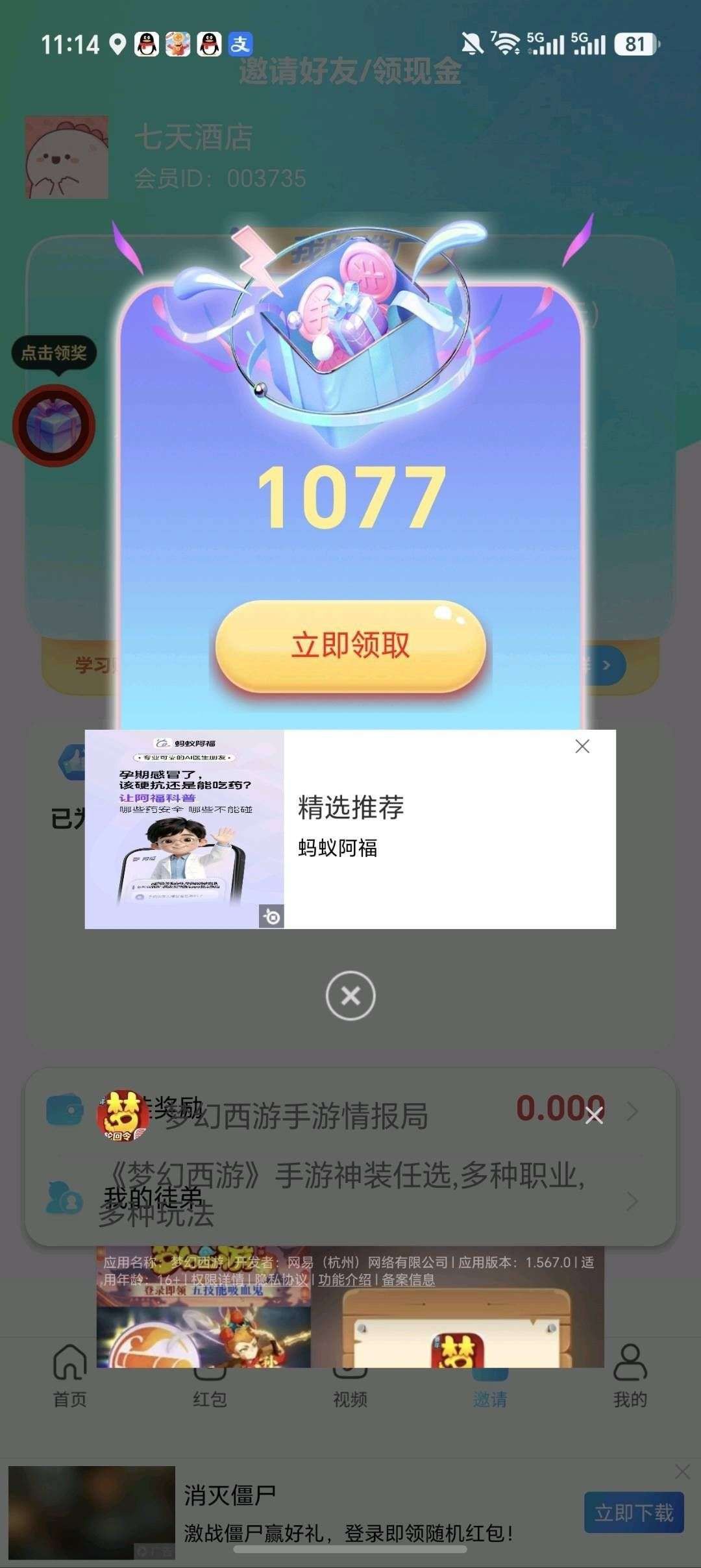
Task: Claim the 1077 reward with 立即领取
Action: pos(350,645)
